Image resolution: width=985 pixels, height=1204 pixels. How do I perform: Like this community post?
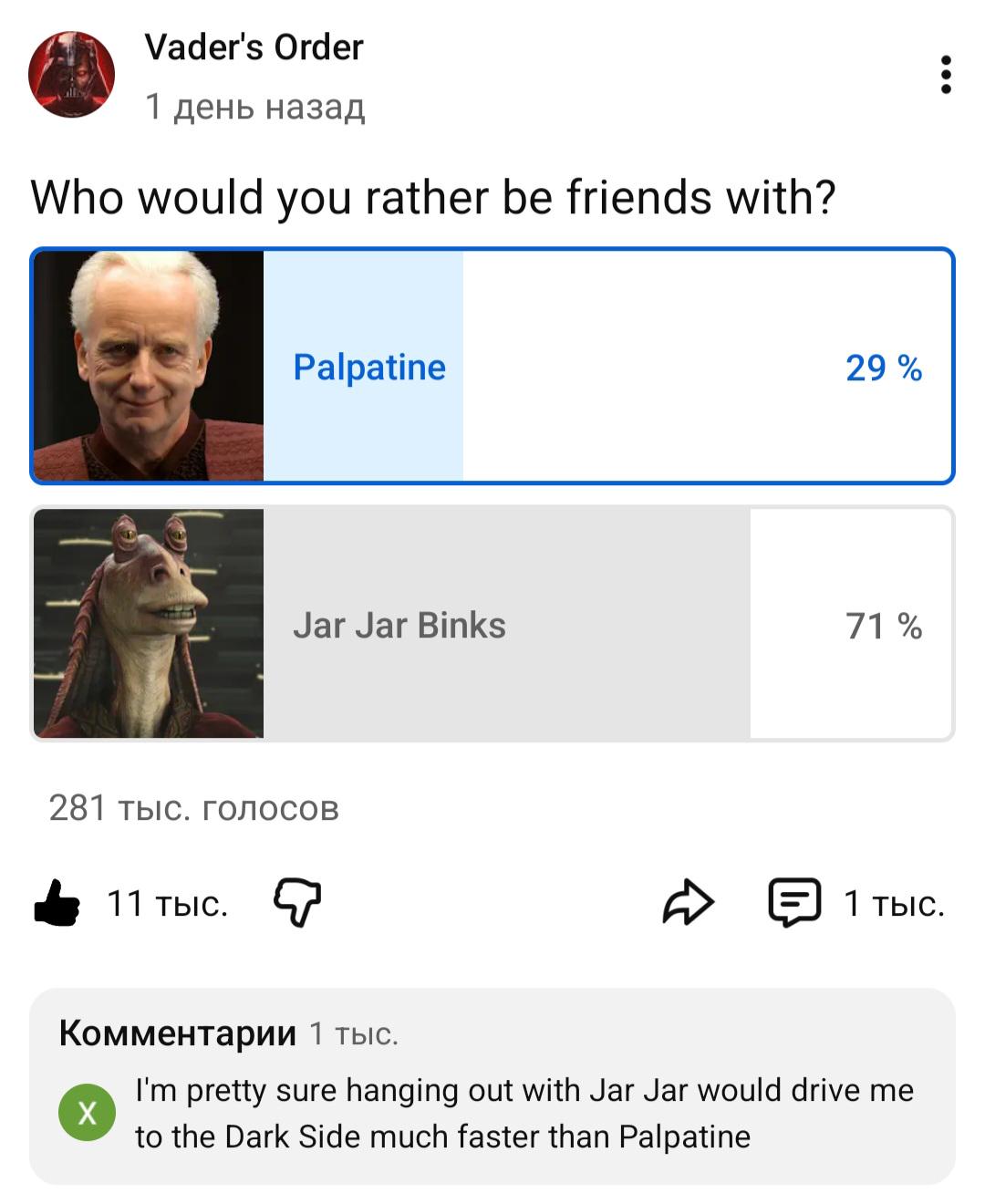(x=57, y=903)
